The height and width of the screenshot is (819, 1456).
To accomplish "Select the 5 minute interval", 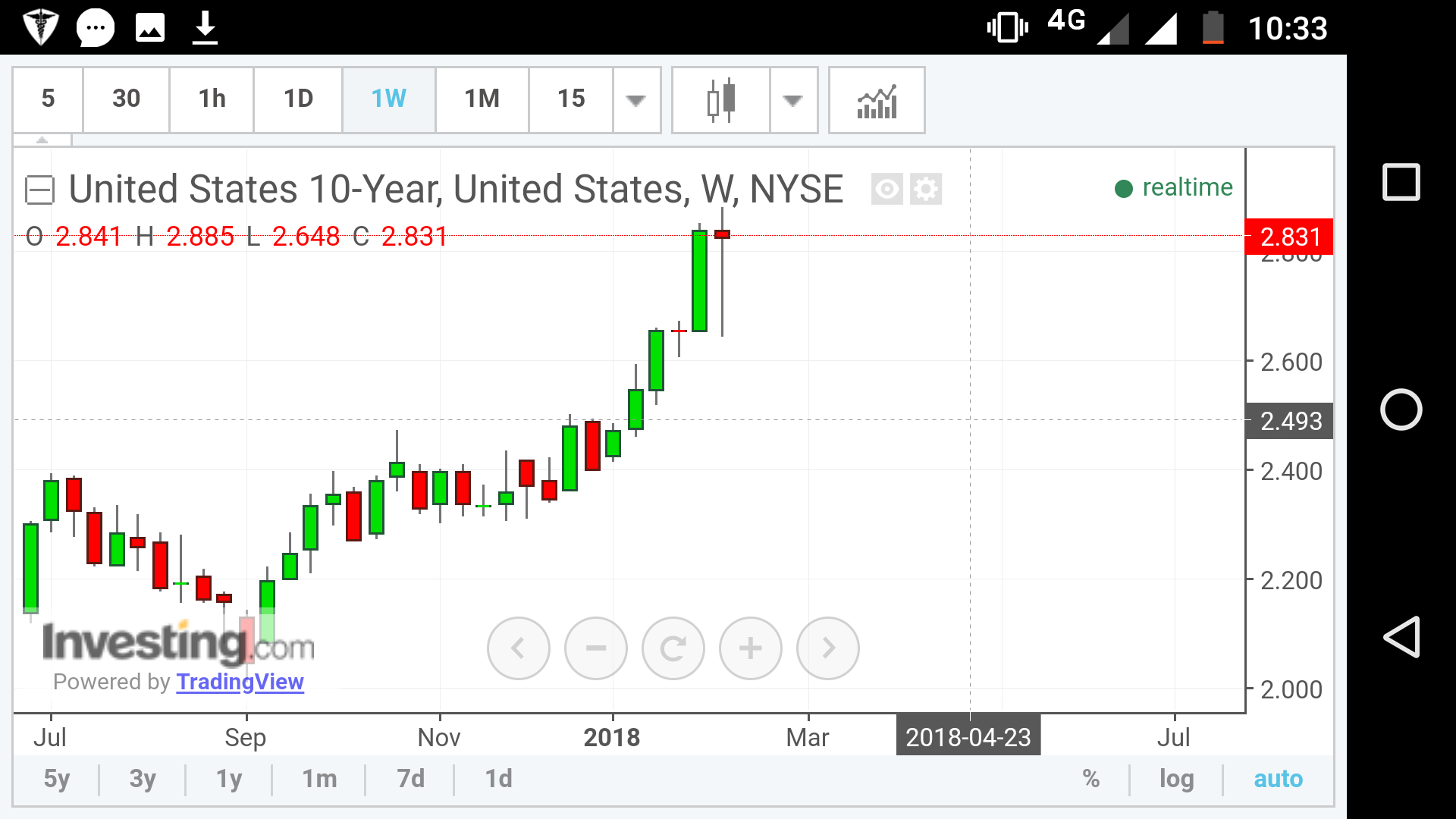I will [48, 99].
